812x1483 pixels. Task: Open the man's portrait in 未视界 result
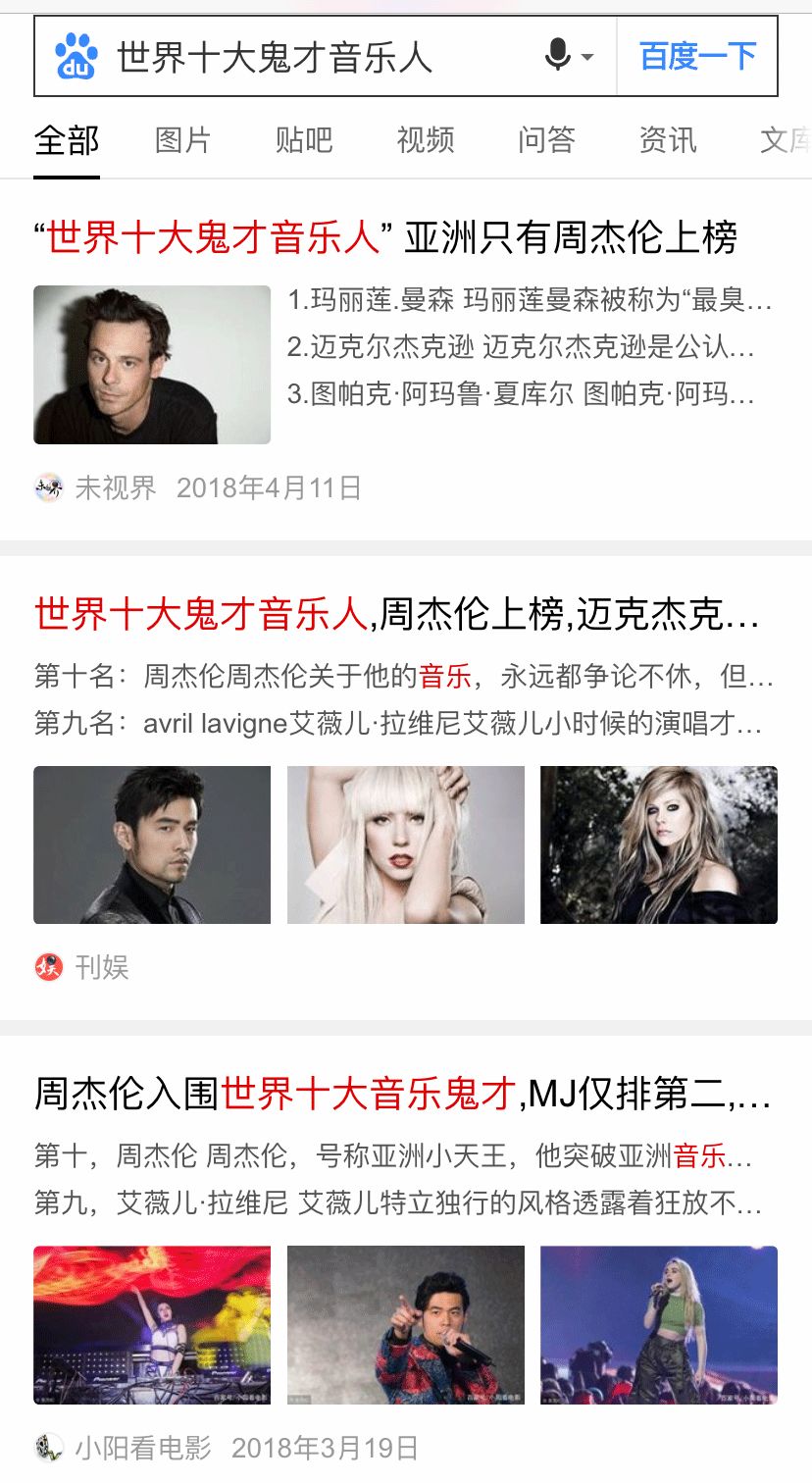152,365
